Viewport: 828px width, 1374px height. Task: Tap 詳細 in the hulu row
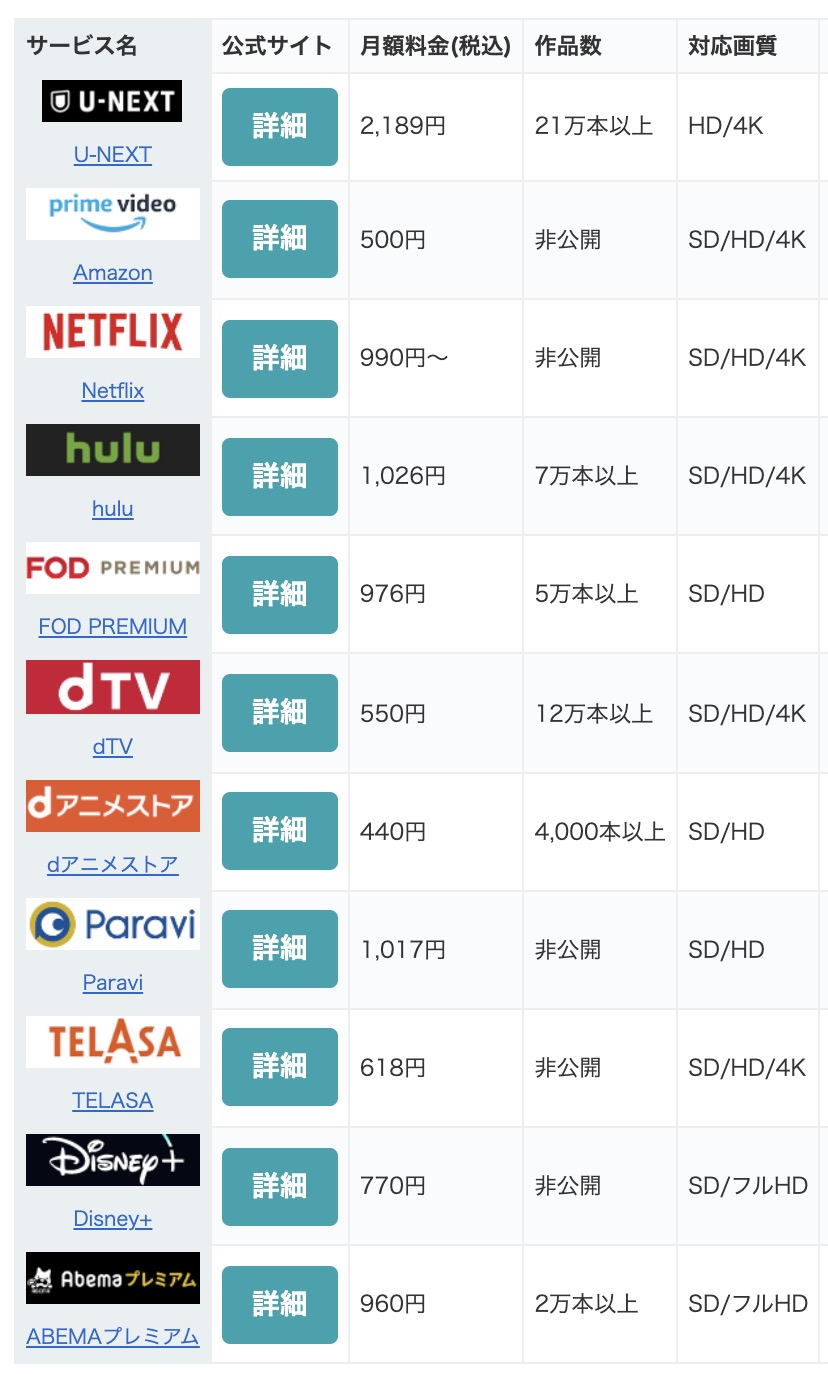279,476
